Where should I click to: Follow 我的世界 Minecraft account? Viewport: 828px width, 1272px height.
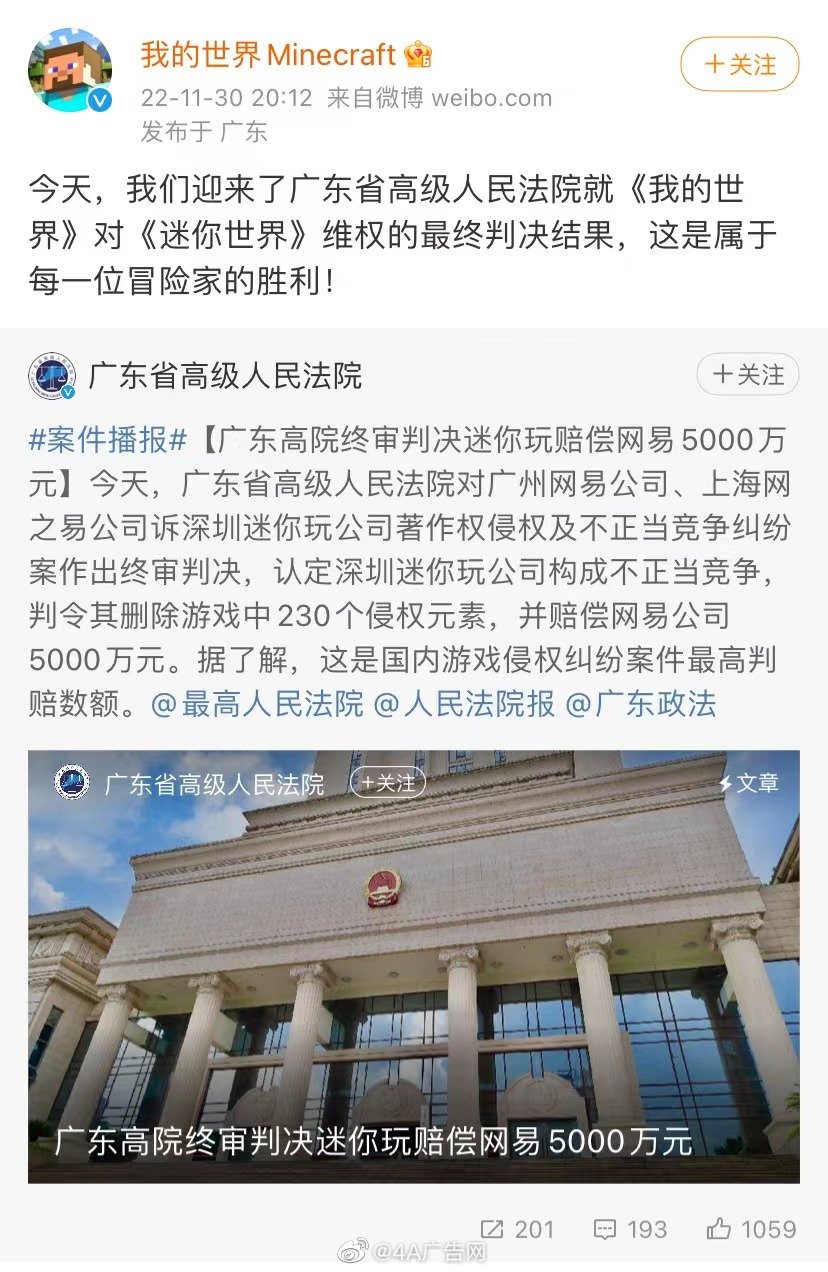739,65
